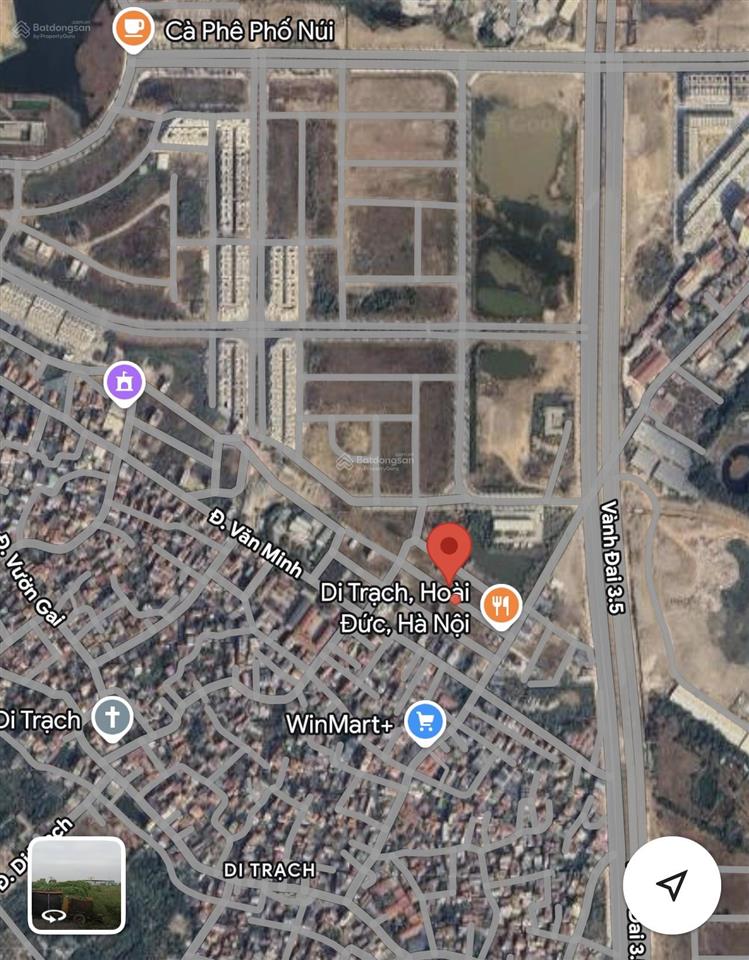Viewport: 749px width, 960px height.
Task: Open the Di Trạch church marker
Action: [112, 717]
